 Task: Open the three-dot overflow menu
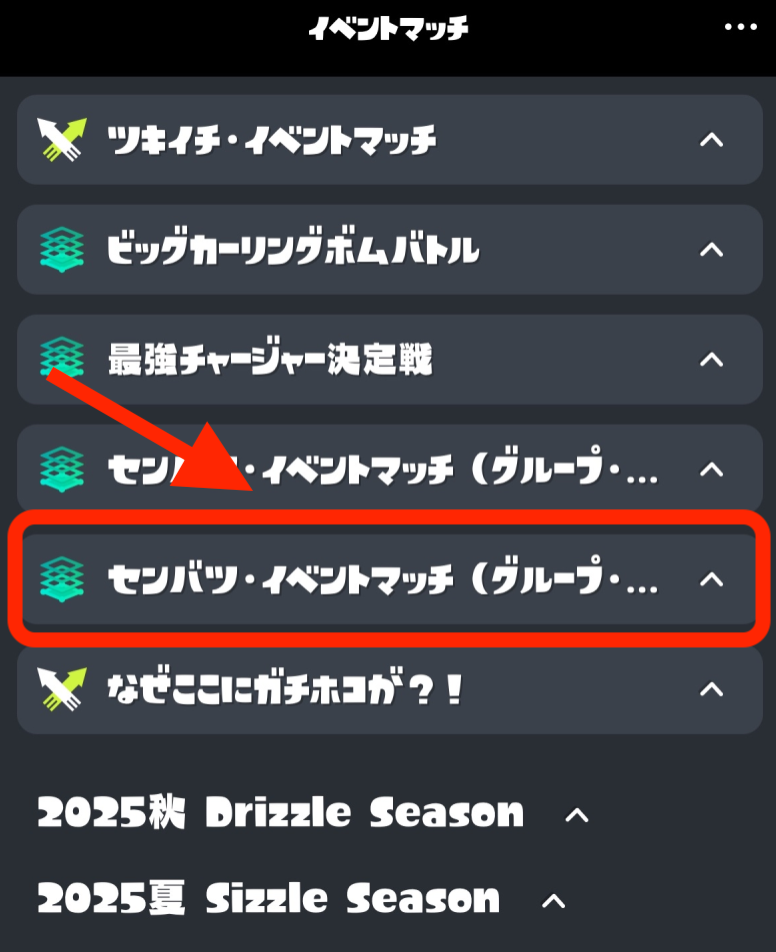coord(740,27)
